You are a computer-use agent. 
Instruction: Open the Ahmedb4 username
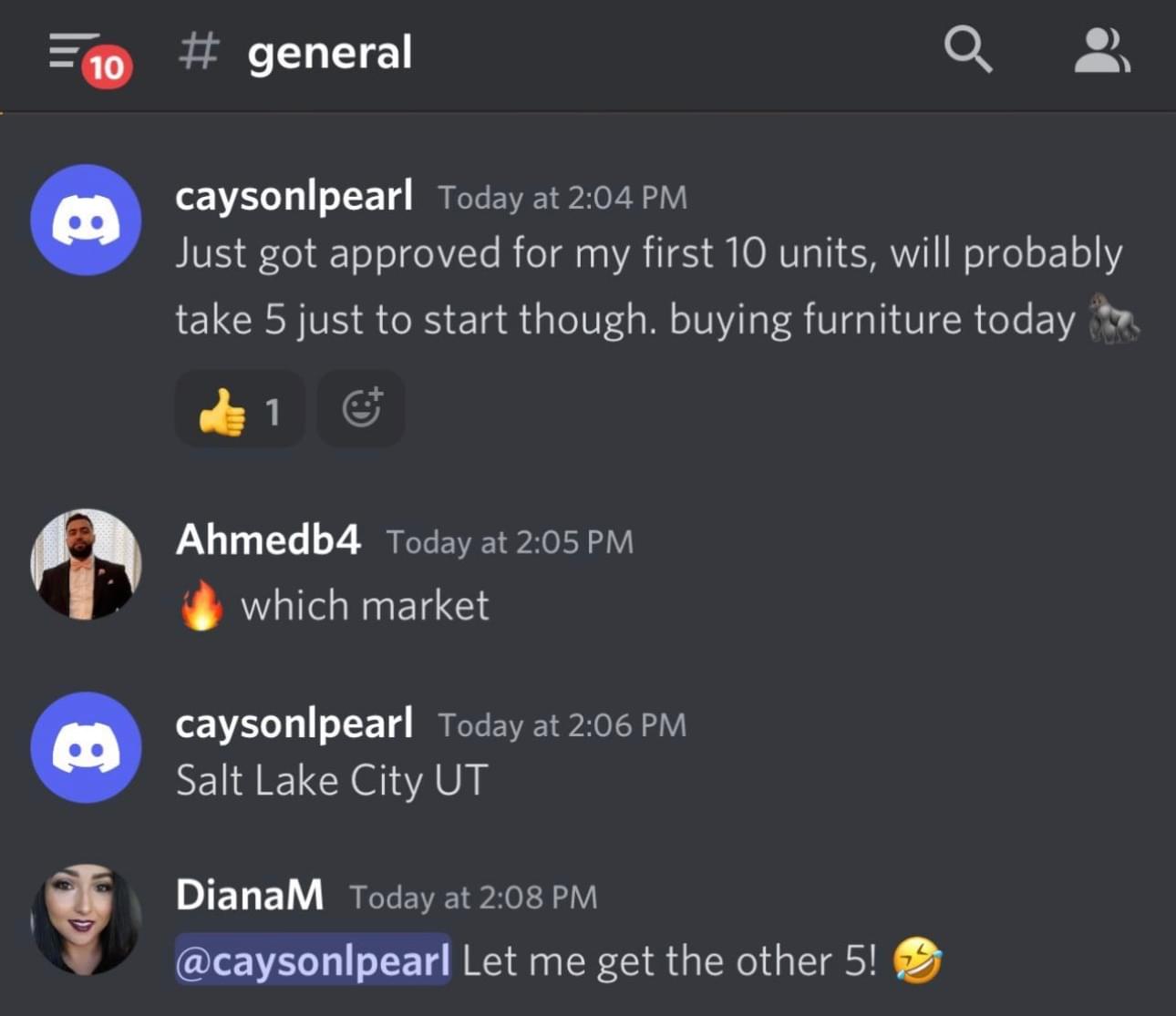tap(268, 539)
